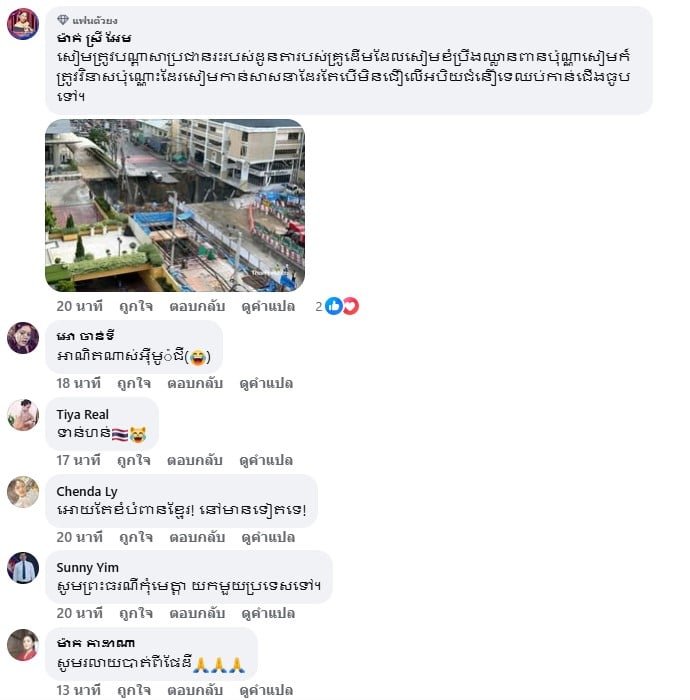Open the construction photo in the top comment
The width and height of the screenshot is (690, 700).
(175, 205)
